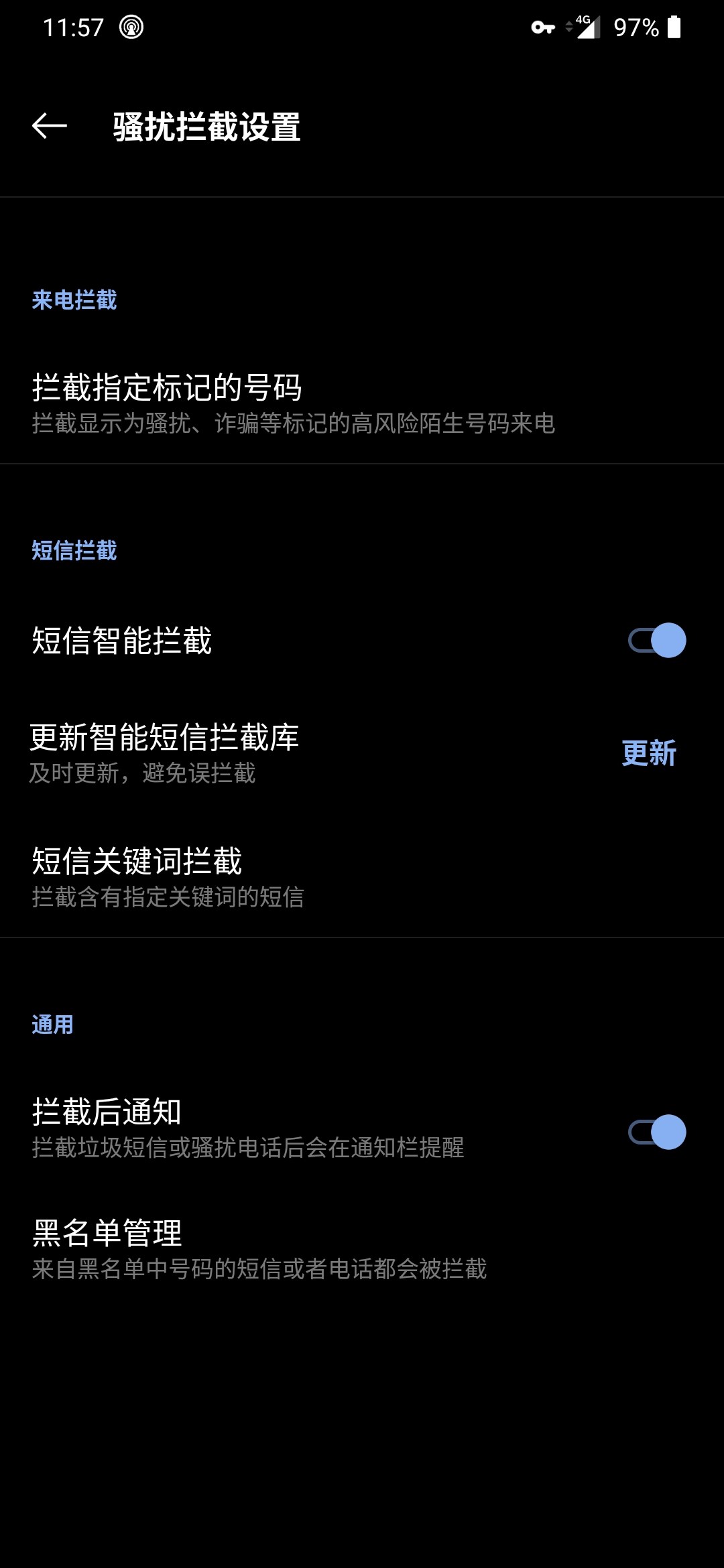
Task: Tap the 来电拦截 section header
Action: point(74,300)
